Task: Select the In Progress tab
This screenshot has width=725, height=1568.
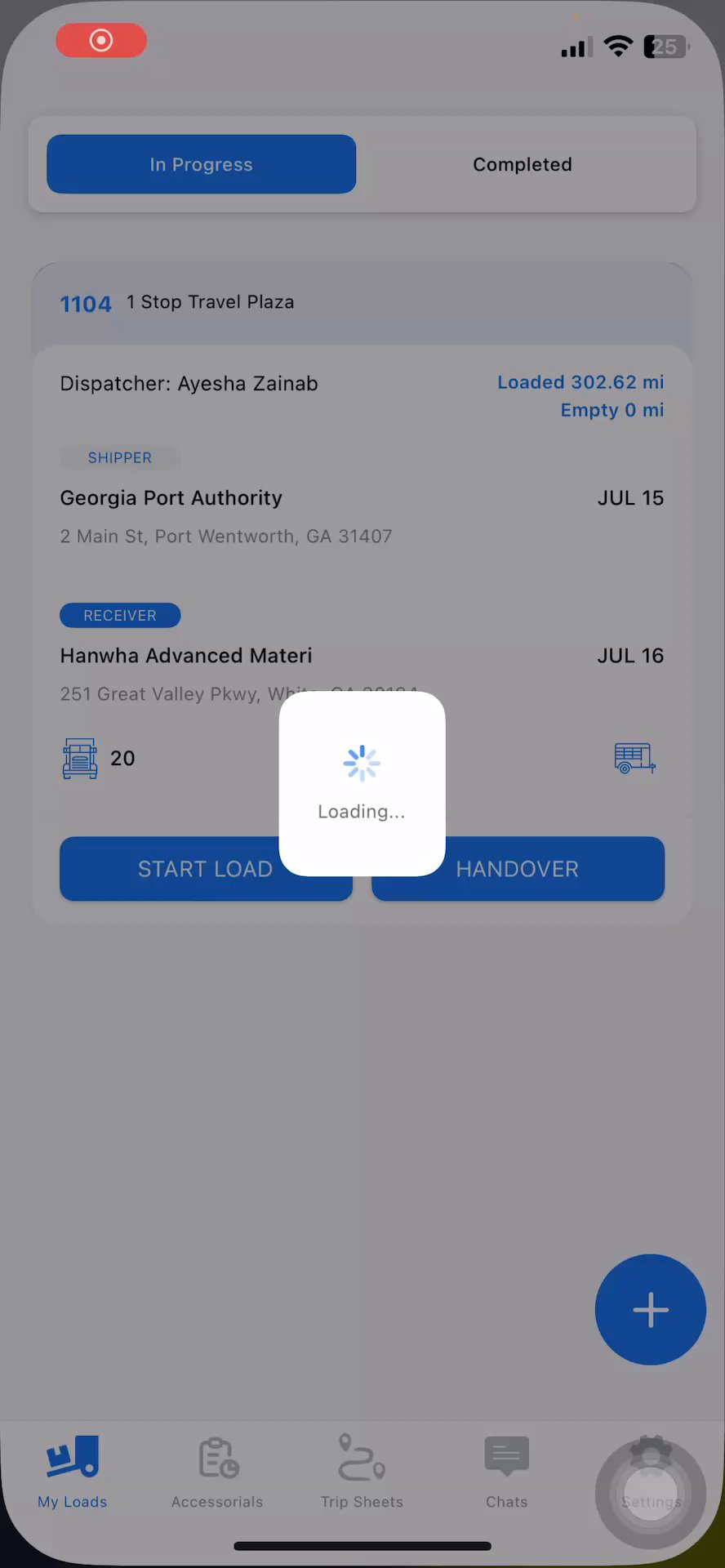Action: coord(201,164)
